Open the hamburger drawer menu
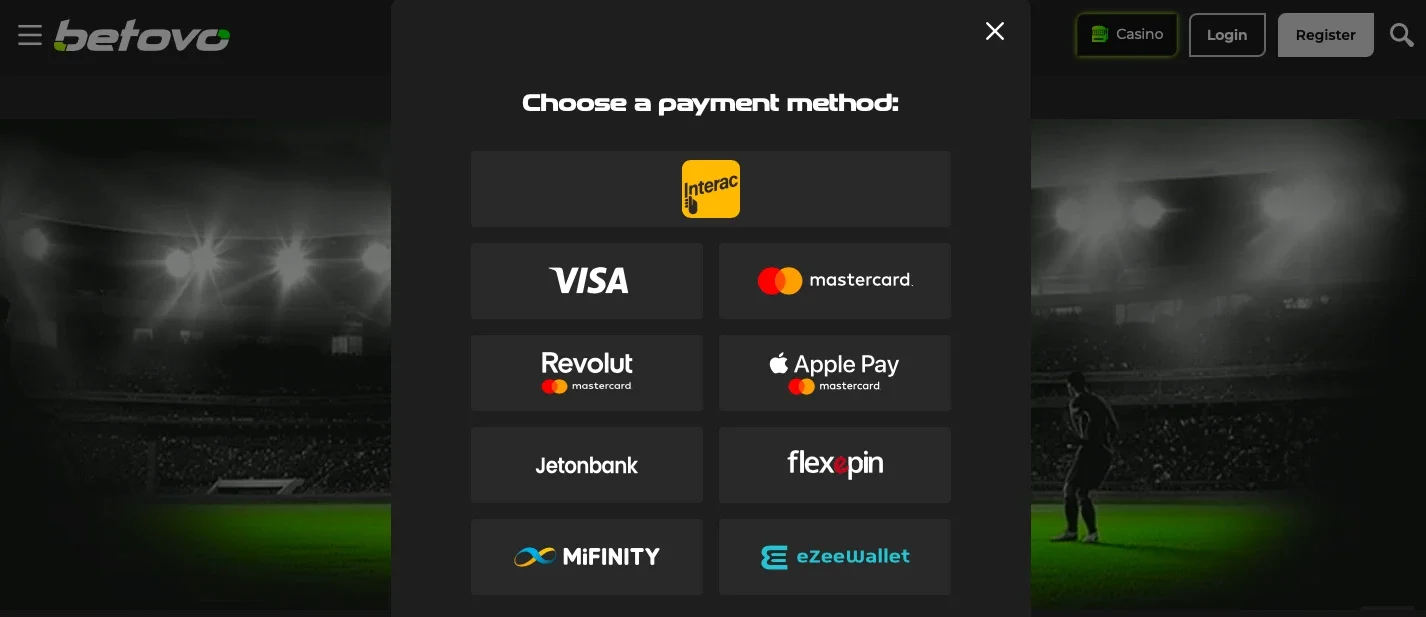The width and height of the screenshot is (1426, 617). [x=30, y=35]
